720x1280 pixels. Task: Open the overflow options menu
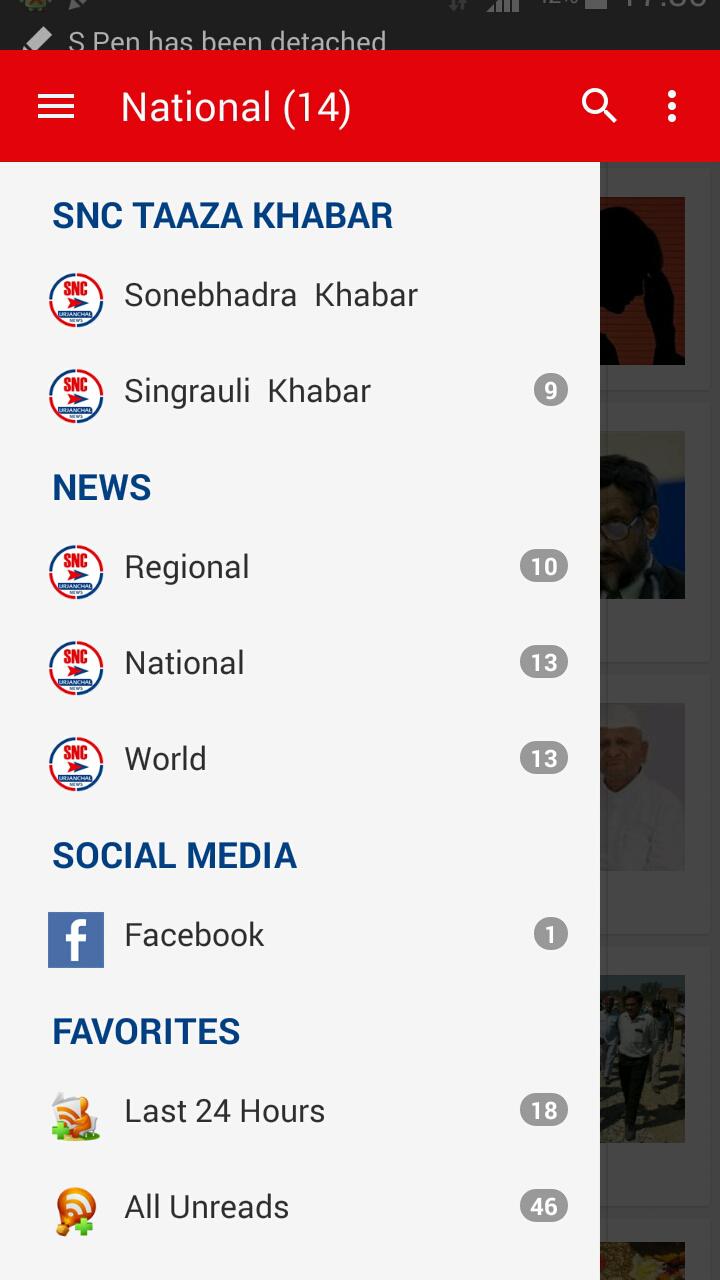670,105
